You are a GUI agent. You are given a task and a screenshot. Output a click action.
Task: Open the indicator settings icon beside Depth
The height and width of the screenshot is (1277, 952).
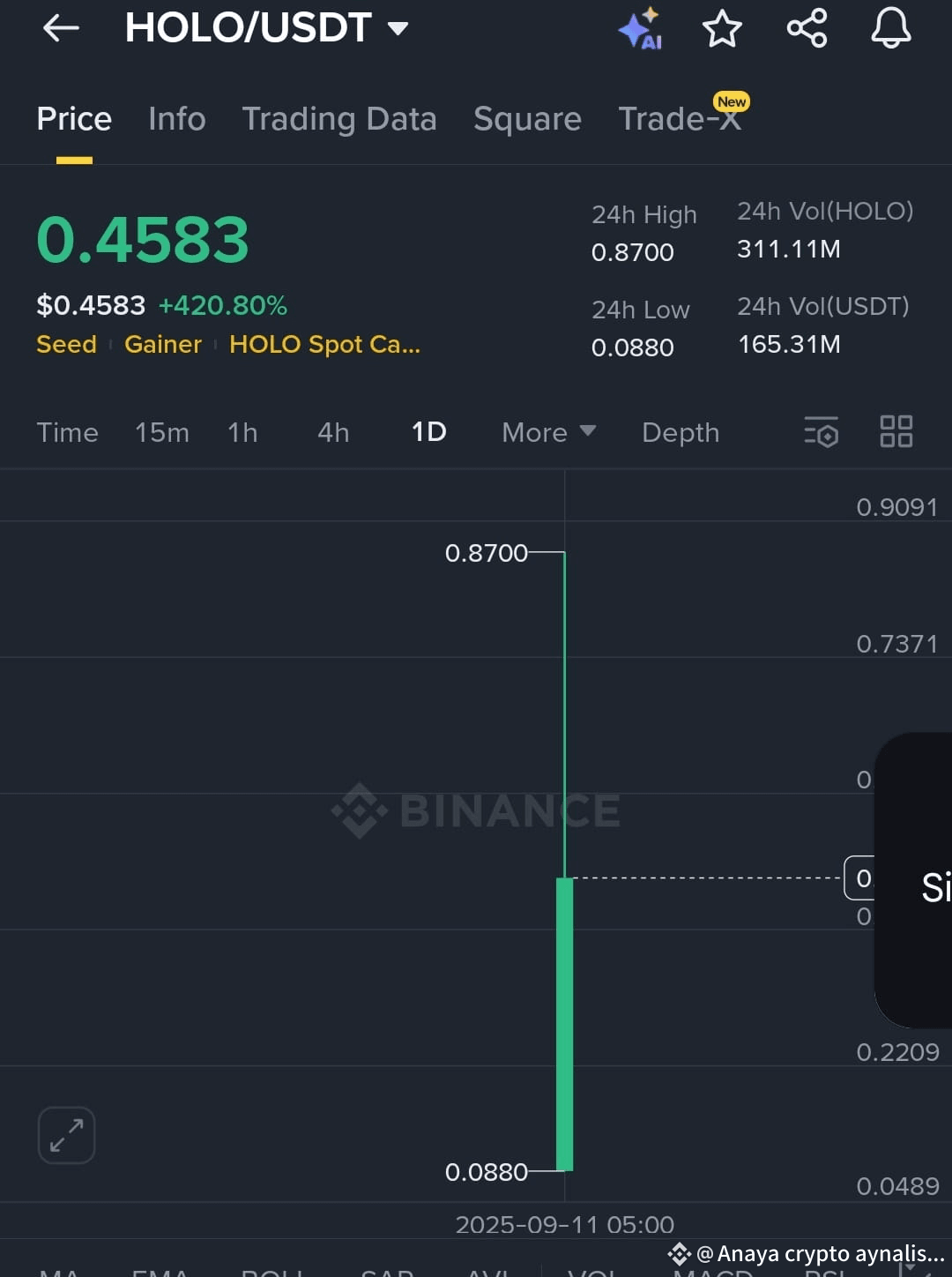coord(821,432)
